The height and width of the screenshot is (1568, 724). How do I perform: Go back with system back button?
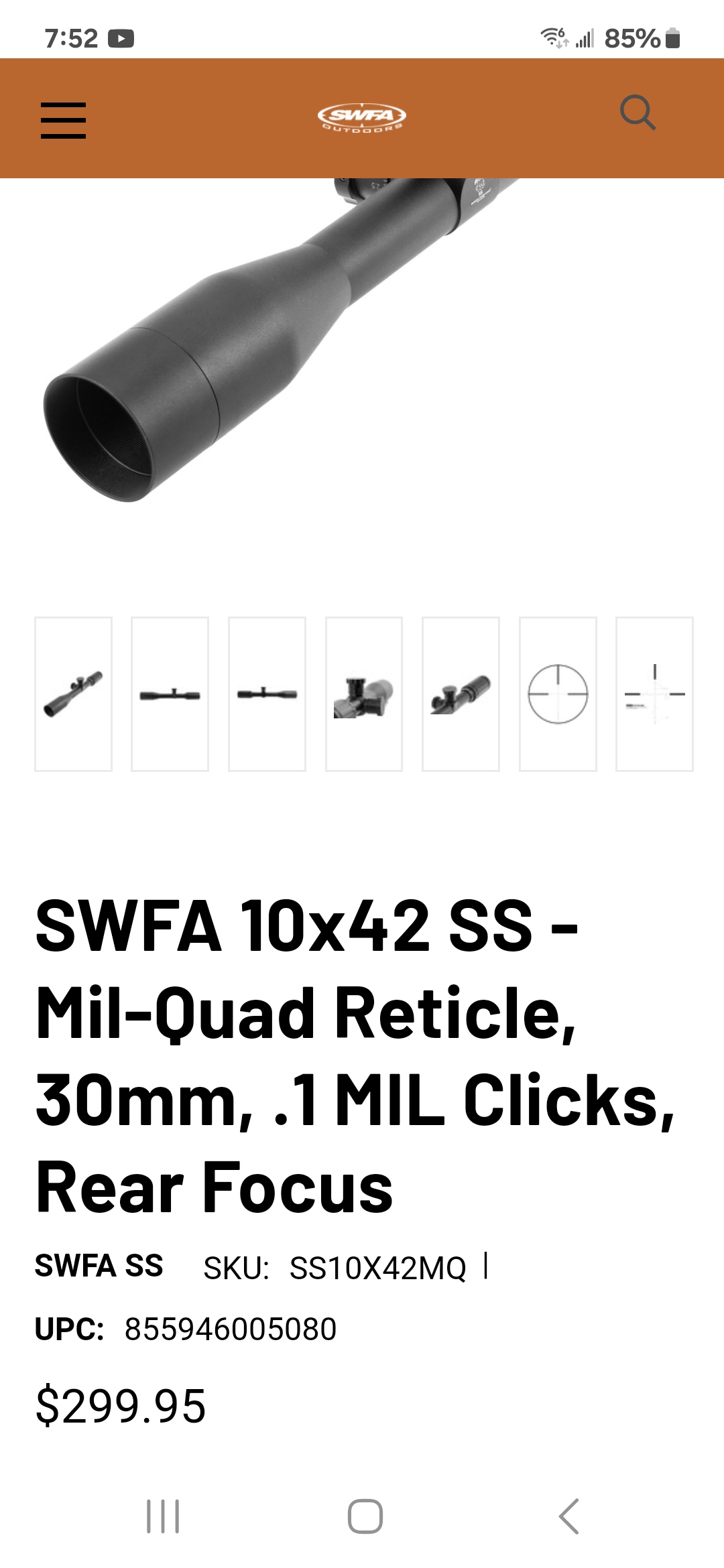(568, 1516)
